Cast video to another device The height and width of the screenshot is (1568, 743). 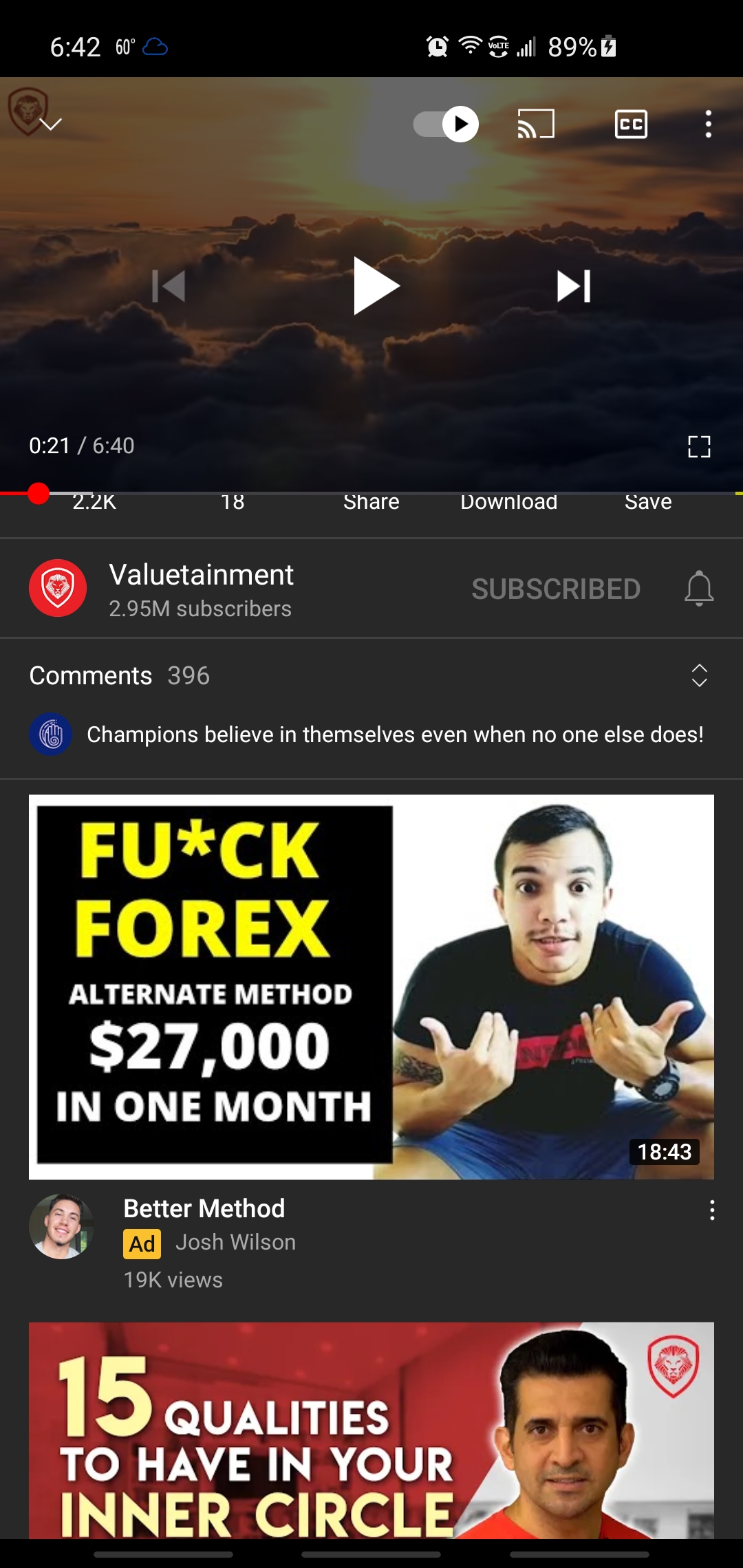pos(536,124)
